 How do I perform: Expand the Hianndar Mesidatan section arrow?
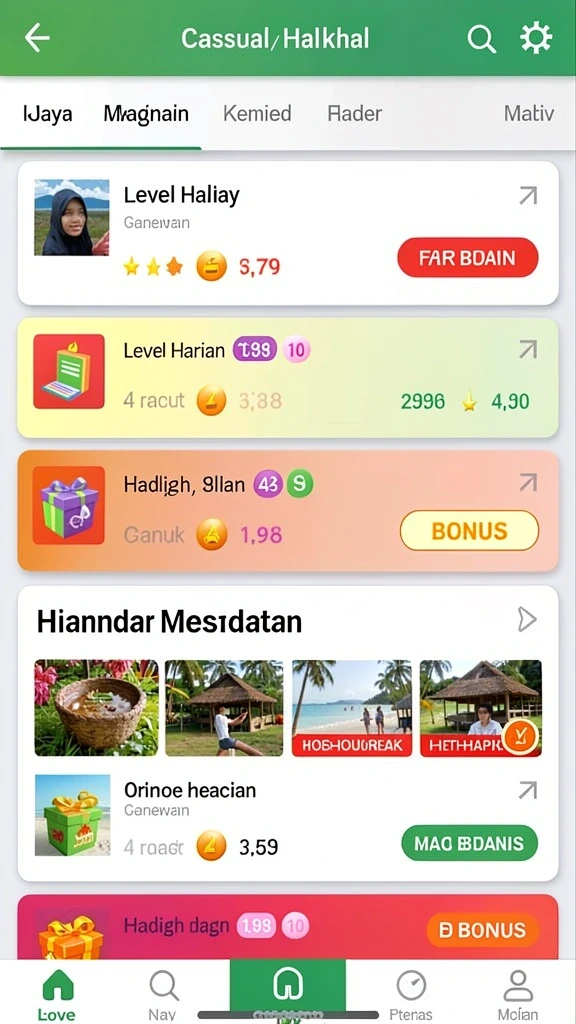(x=526, y=619)
